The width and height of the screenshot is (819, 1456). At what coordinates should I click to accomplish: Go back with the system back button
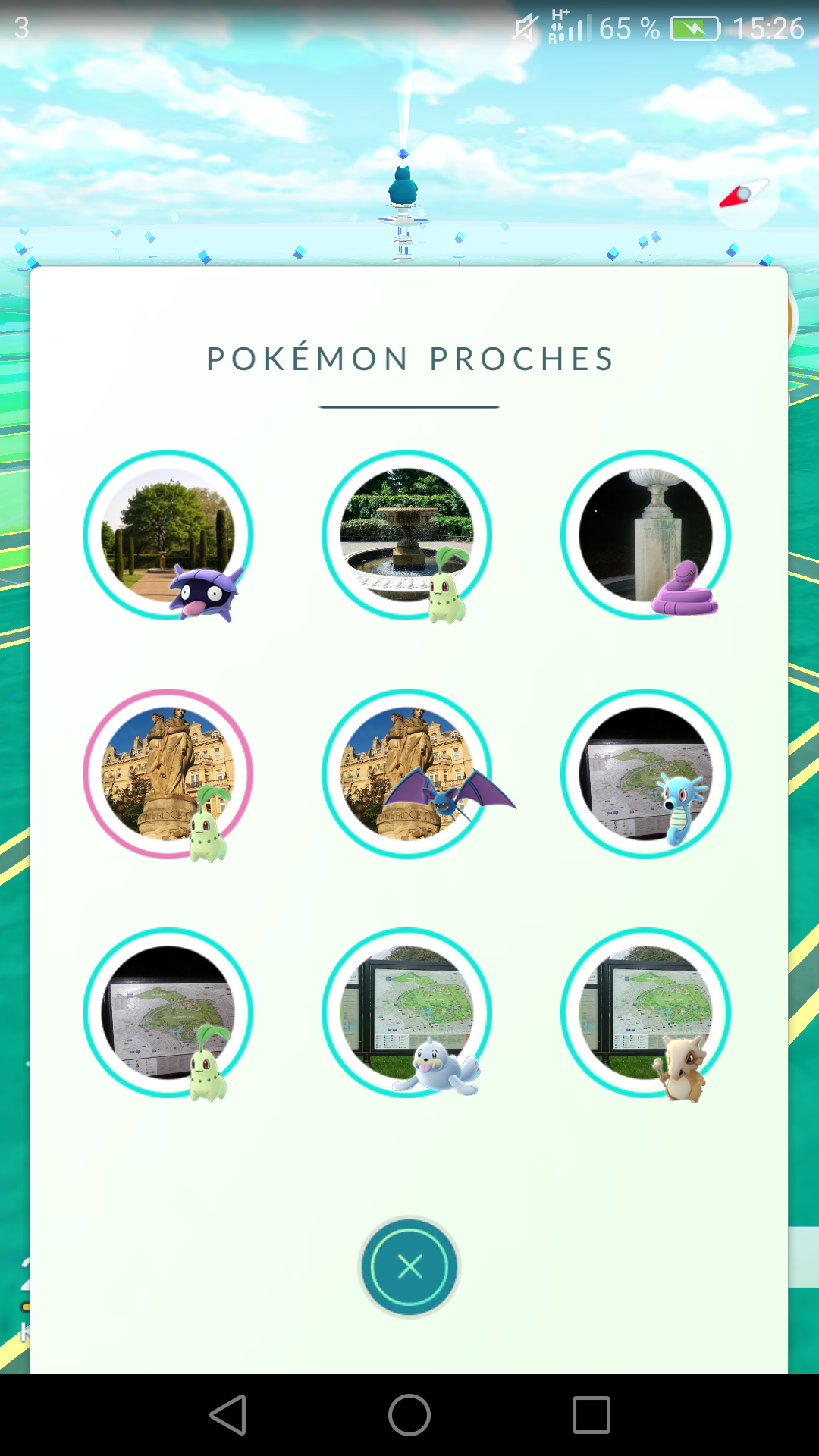228,1415
